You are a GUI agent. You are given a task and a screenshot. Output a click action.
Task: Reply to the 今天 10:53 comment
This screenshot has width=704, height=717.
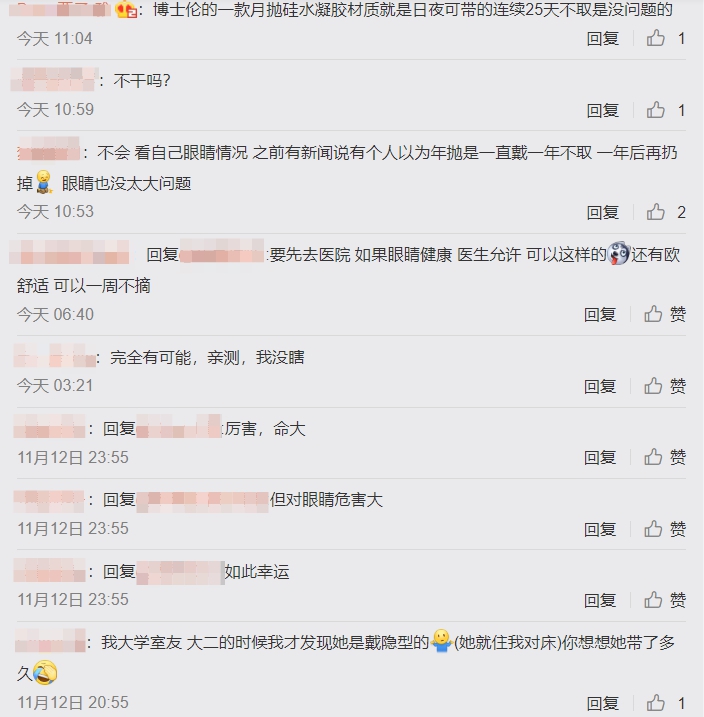coord(602,212)
